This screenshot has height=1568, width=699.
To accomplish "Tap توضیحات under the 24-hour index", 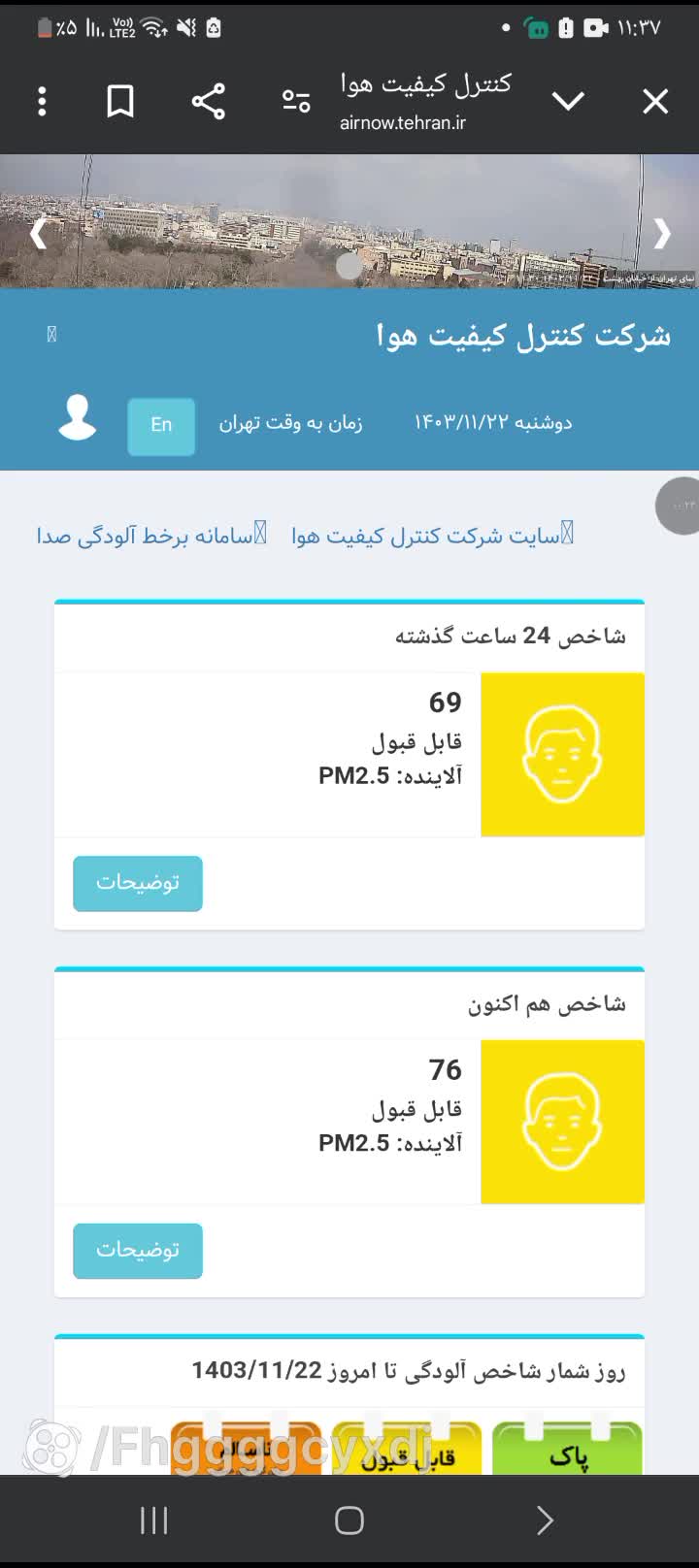I will click(138, 883).
